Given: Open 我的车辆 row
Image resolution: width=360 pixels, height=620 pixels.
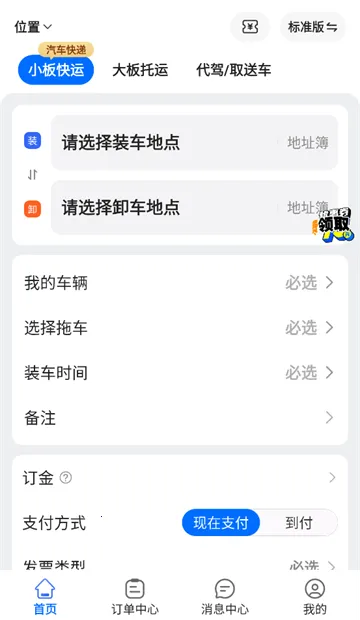Looking at the screenshot, I should [x=180, y=283].
